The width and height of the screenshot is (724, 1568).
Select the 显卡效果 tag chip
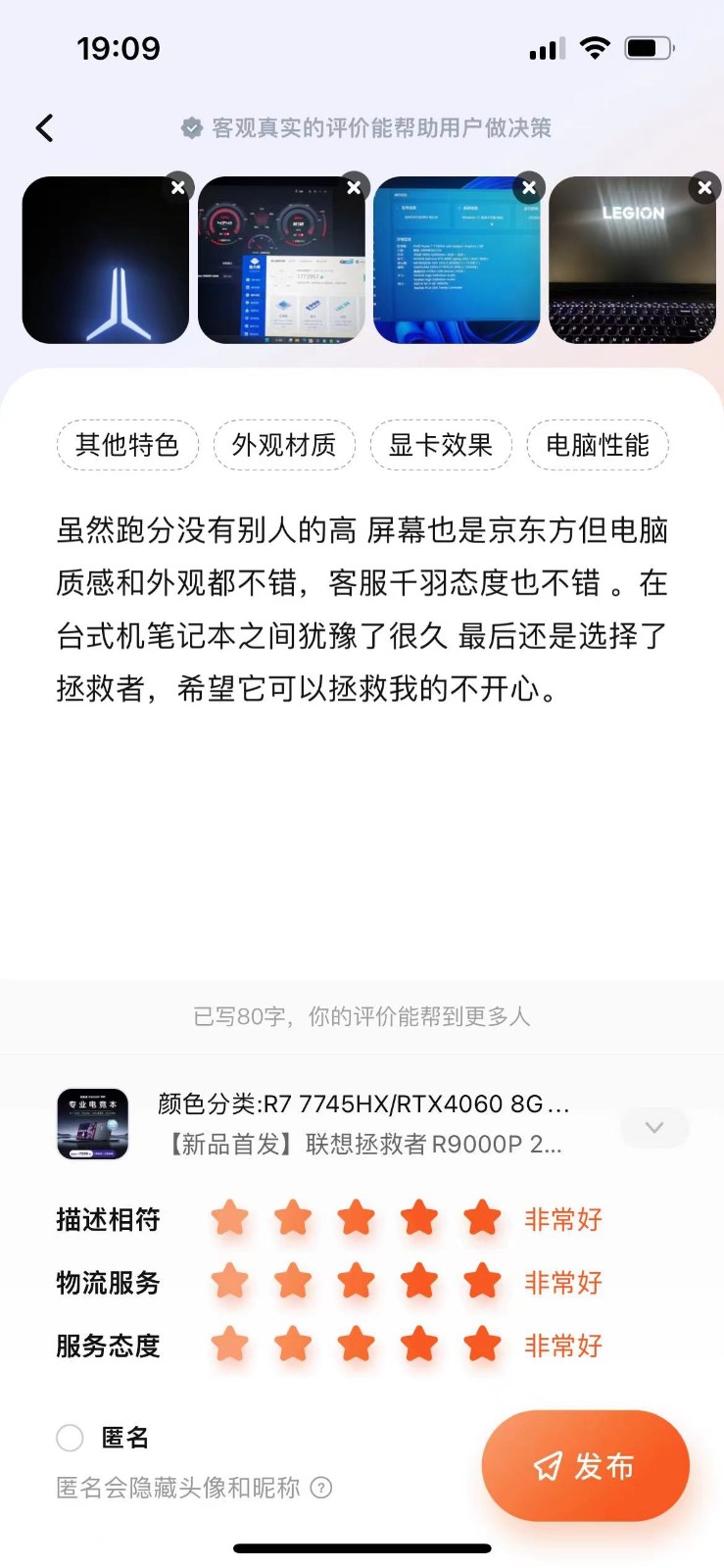tap(441, 445)
